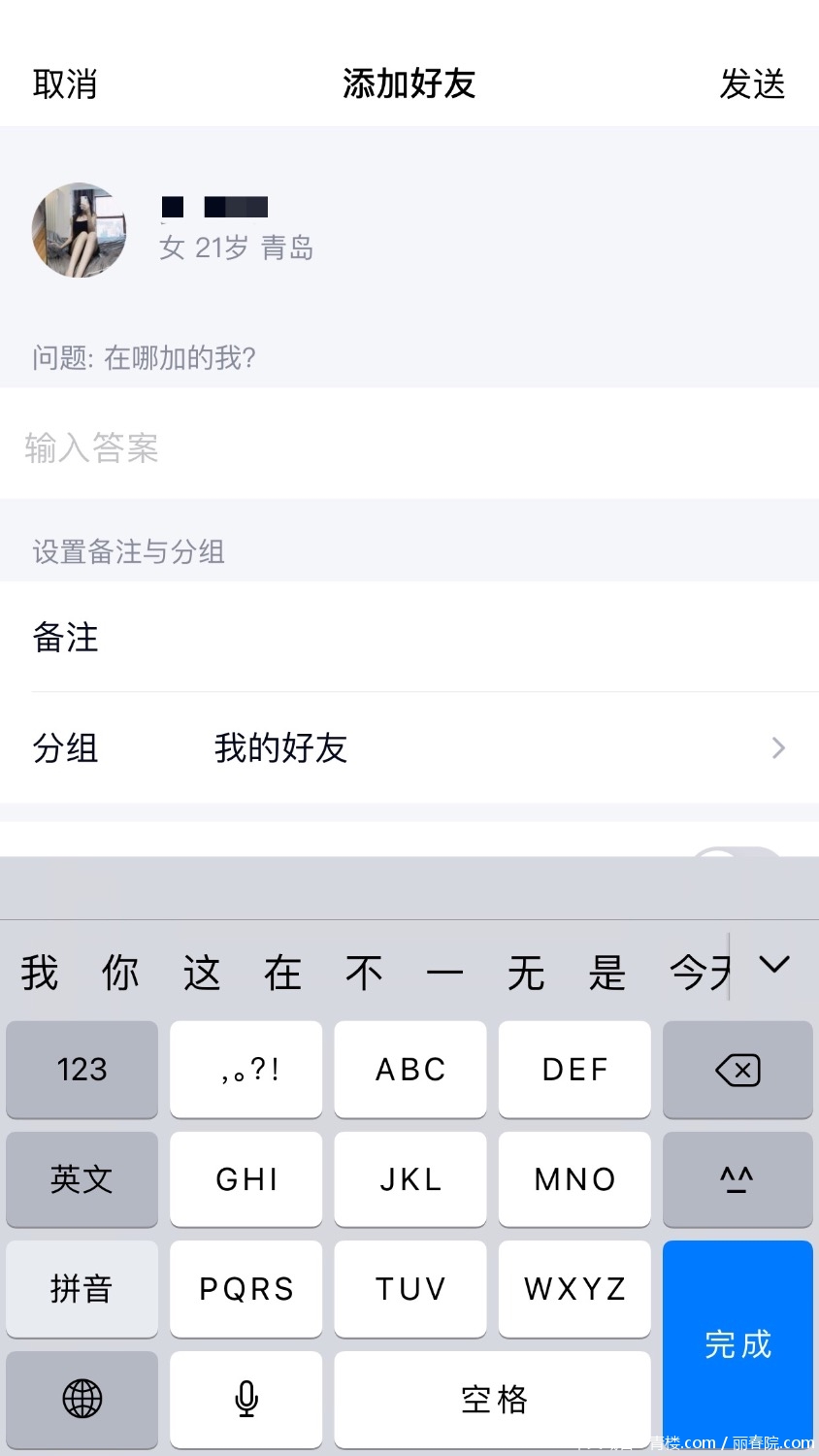The height and width of the screenshot is (1456, 819).
Task: Tap the ABC key
Action: pyautogui.click(x=410, y=1070)
